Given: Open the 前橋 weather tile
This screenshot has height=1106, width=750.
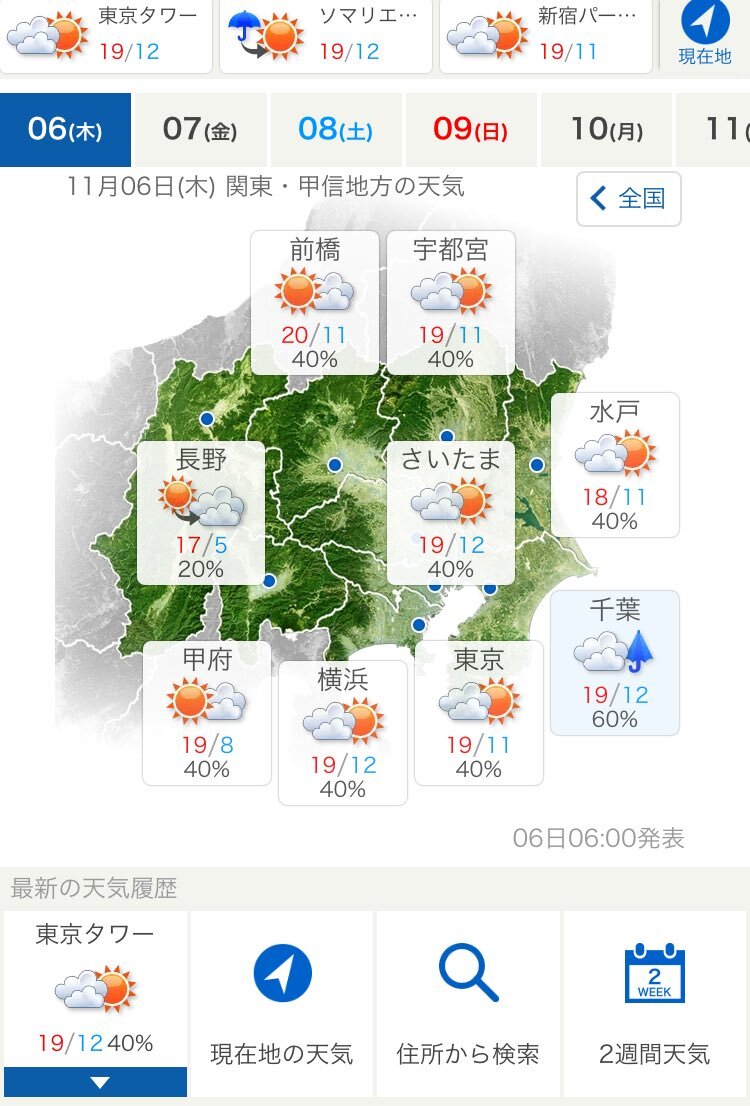Looking at the screenshot, I should click(314, 302).
